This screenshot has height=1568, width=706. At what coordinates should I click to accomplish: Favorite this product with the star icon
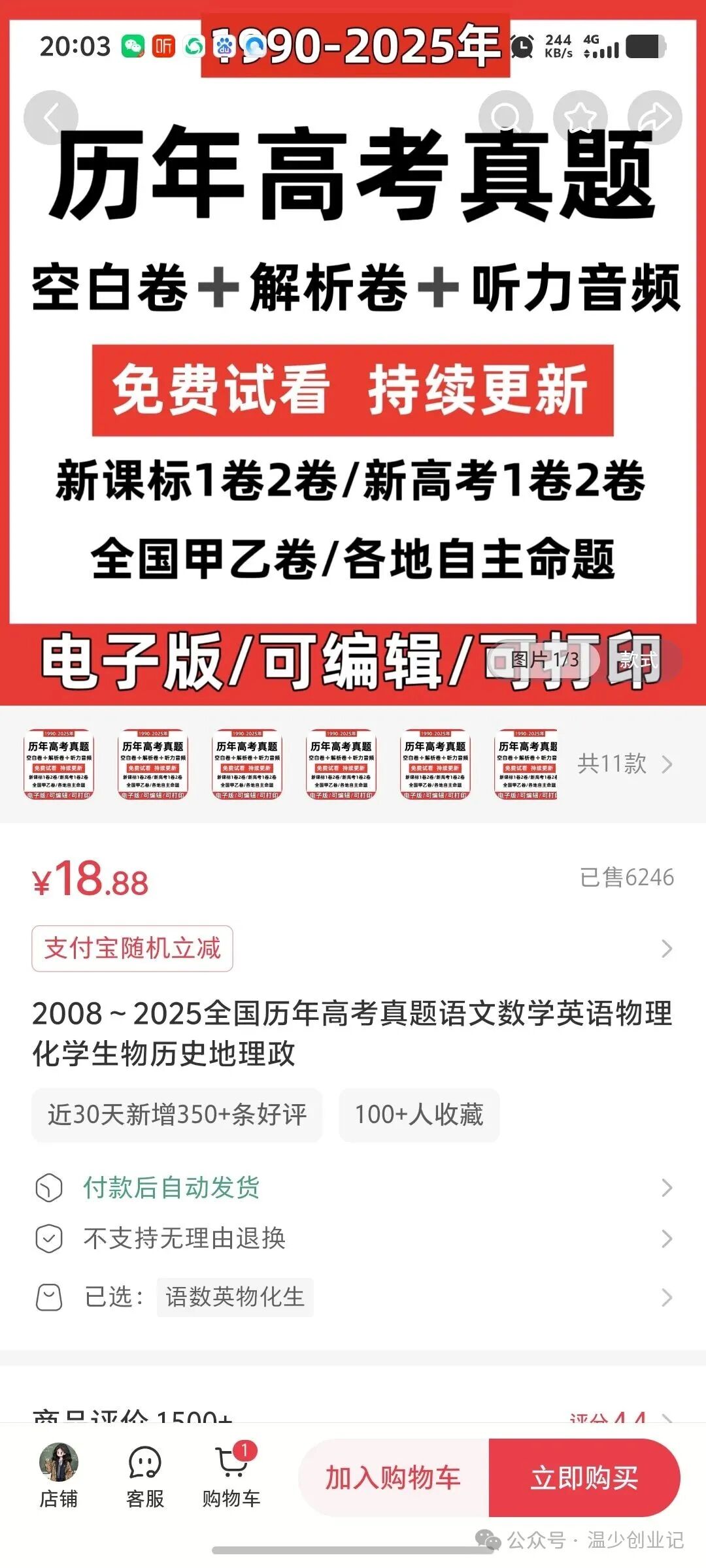[580, 118]
